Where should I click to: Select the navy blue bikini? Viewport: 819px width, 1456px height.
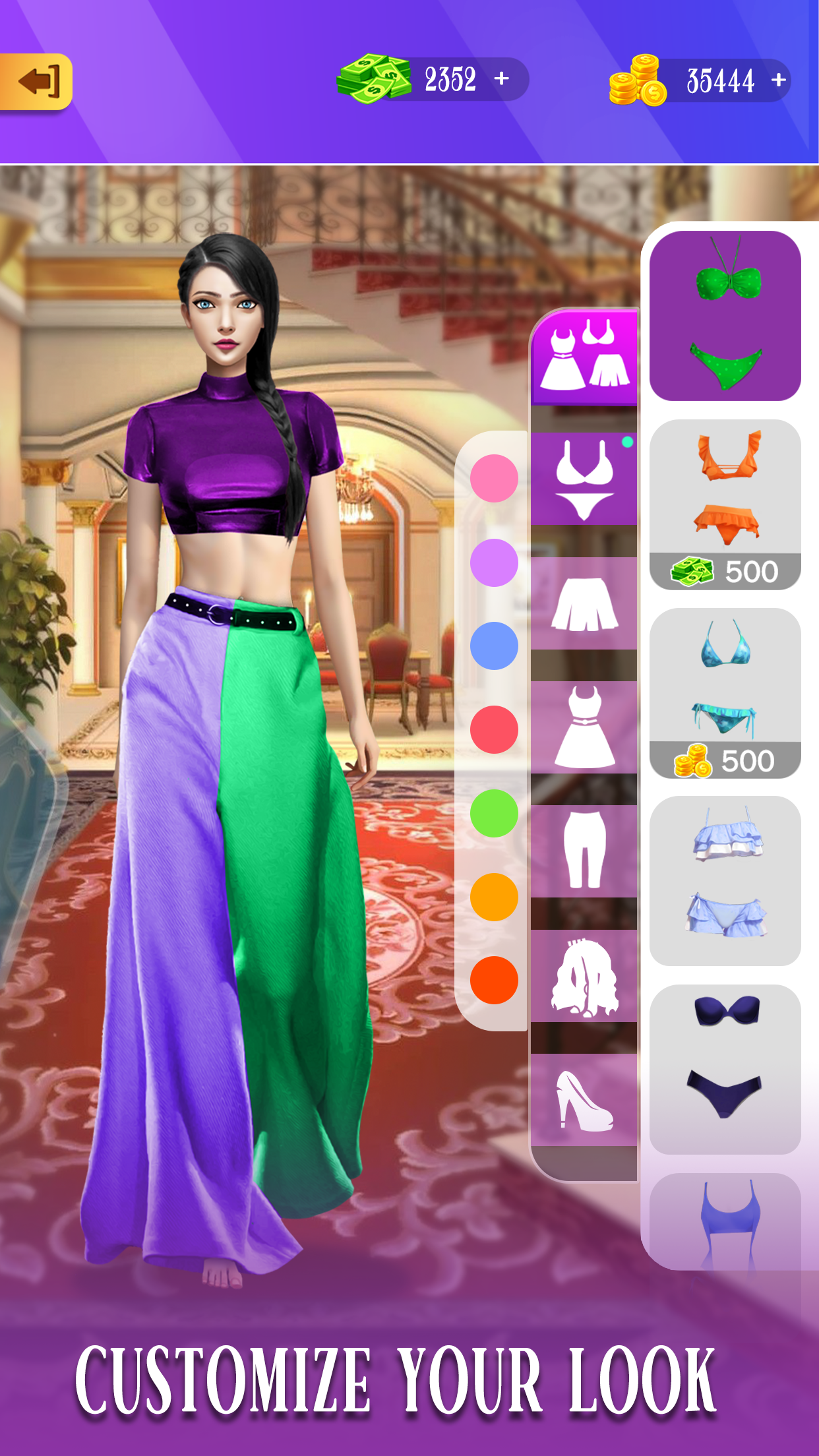725,1069
